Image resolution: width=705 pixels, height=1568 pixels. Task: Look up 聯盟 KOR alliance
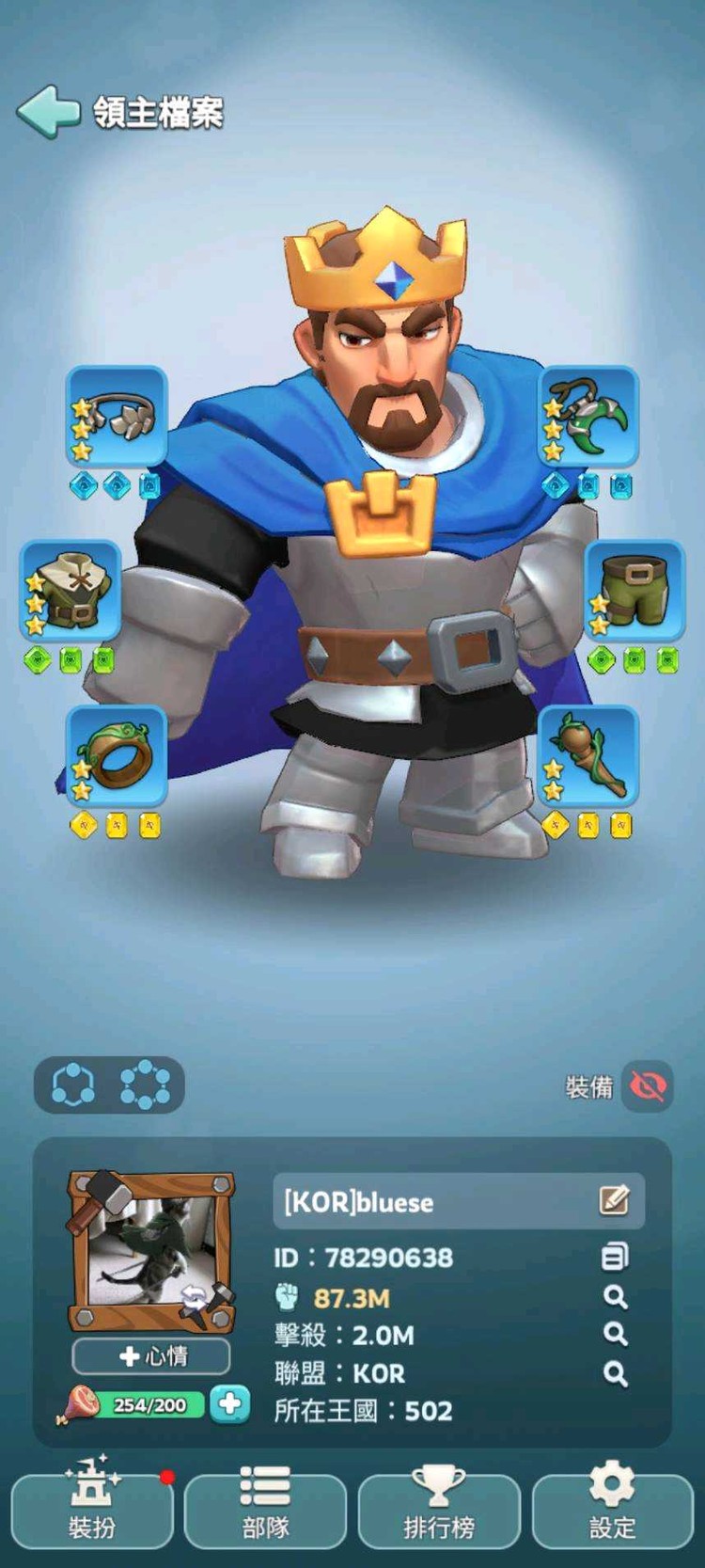(615, 1373)
